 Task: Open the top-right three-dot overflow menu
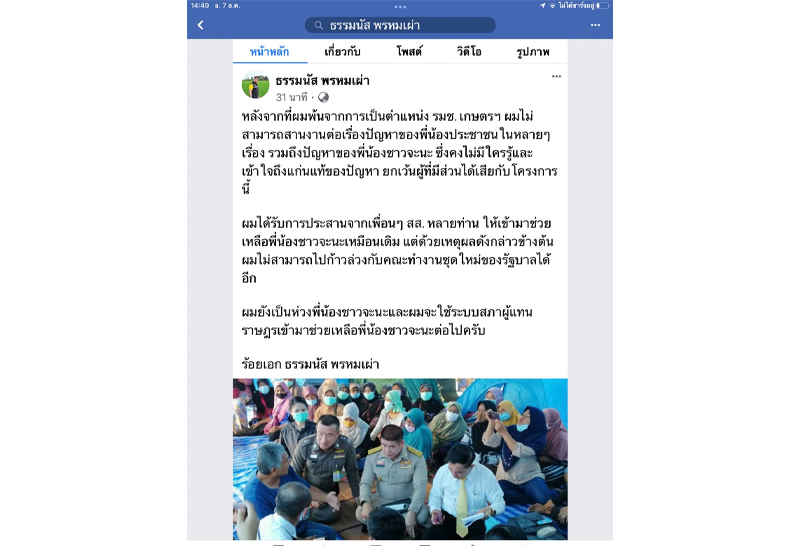pos(596,25)
